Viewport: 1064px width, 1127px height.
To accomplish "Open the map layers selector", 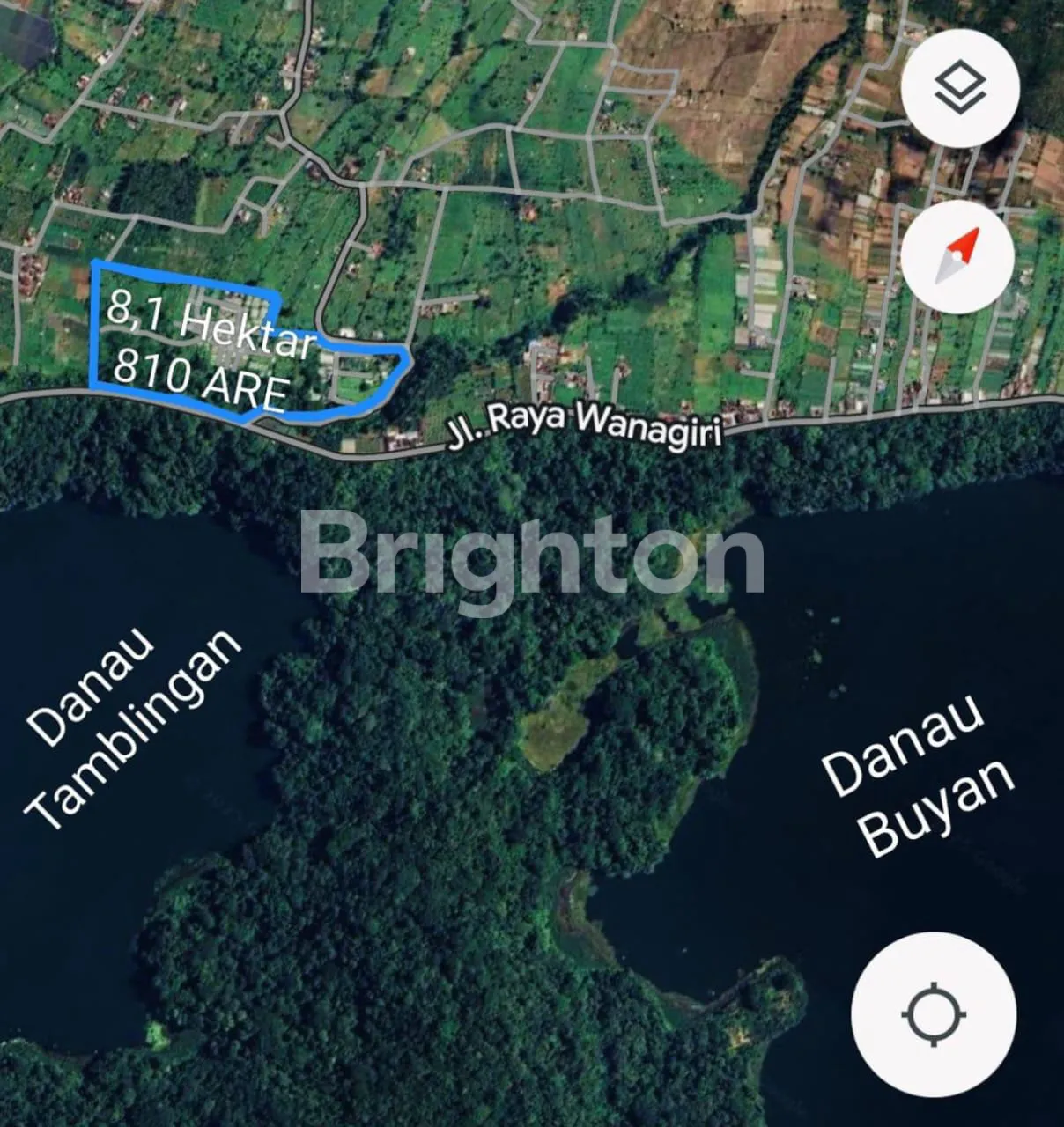I will point(960,88).
